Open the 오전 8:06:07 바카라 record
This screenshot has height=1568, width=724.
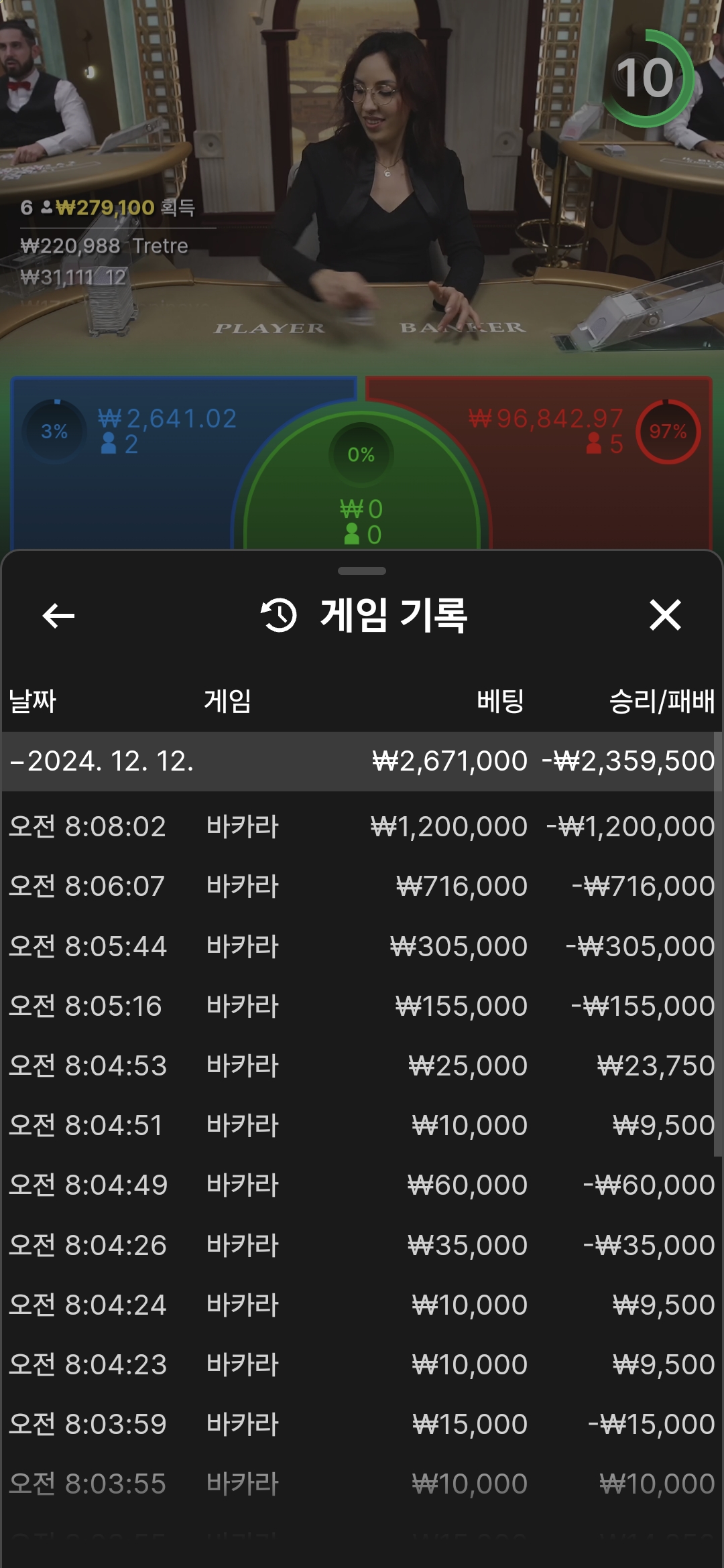(362, 886)
